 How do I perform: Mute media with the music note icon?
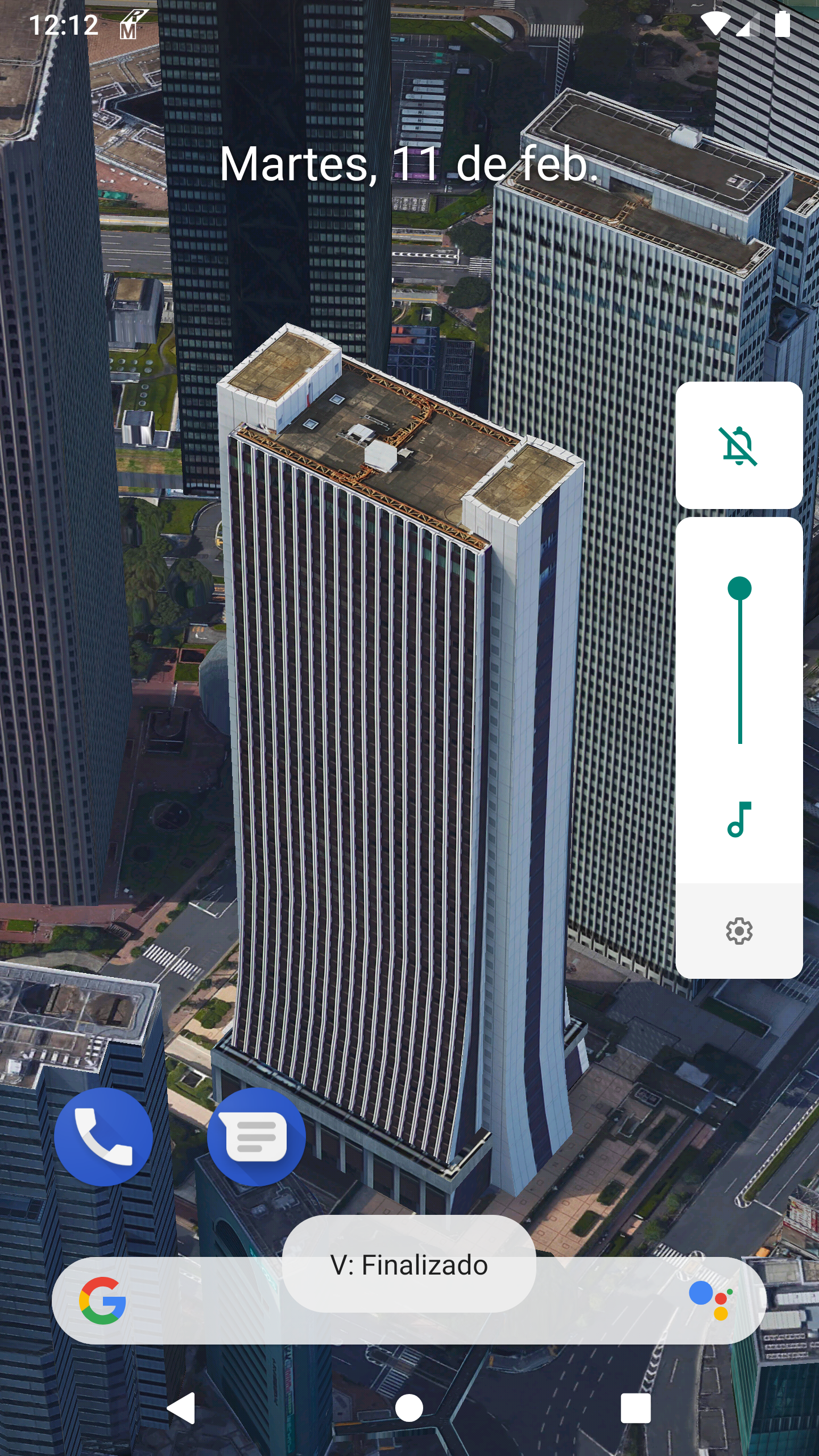point(739,819)
